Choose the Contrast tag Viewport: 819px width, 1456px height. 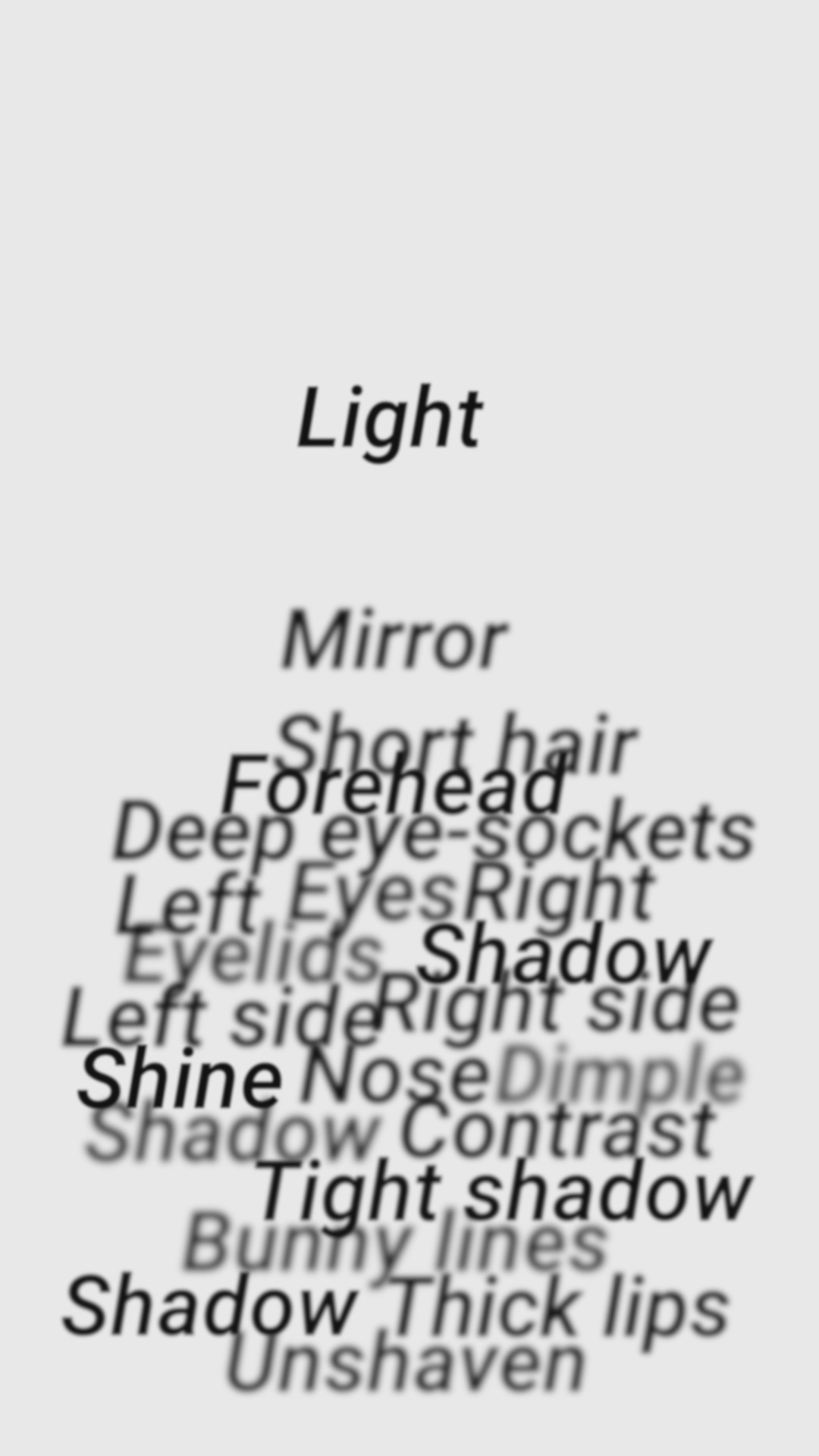pyautogui.click(x=556, y=1130)
